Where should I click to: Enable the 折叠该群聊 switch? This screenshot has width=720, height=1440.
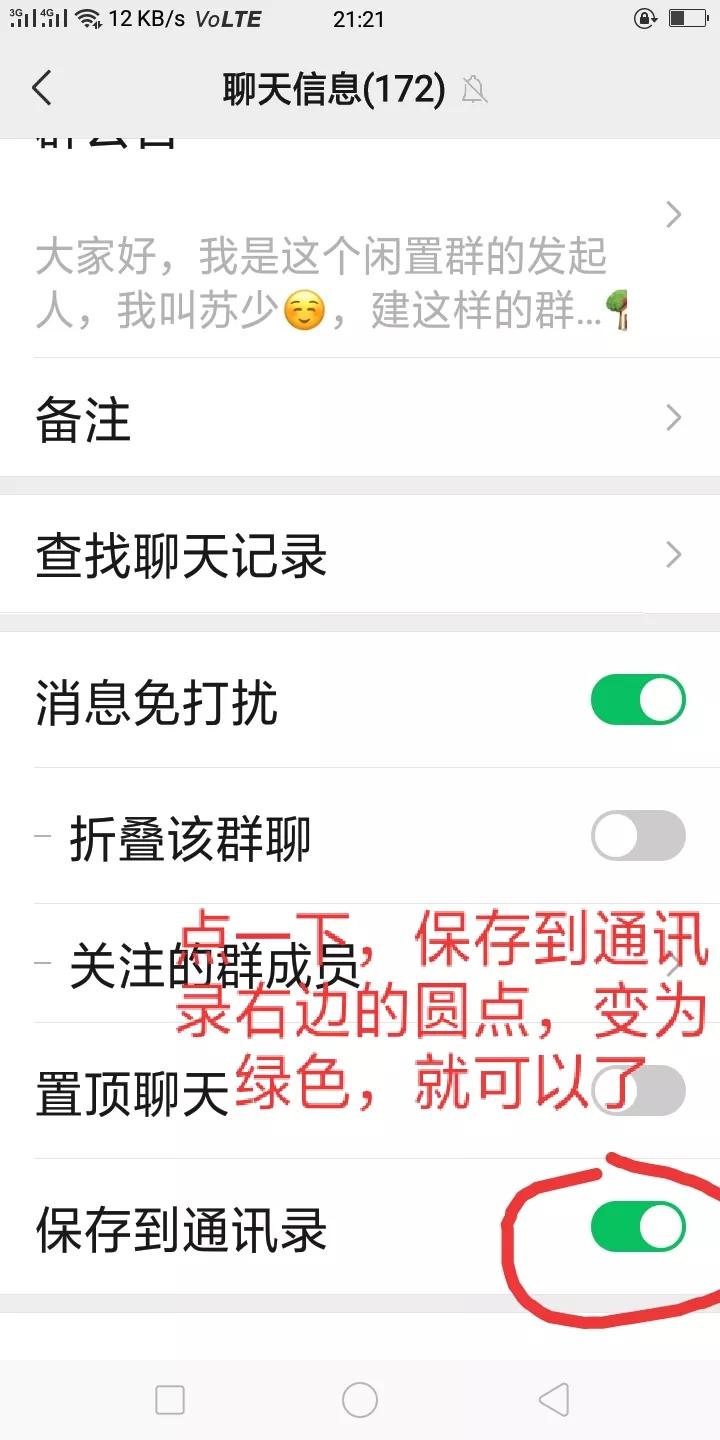tap(638, 836)
